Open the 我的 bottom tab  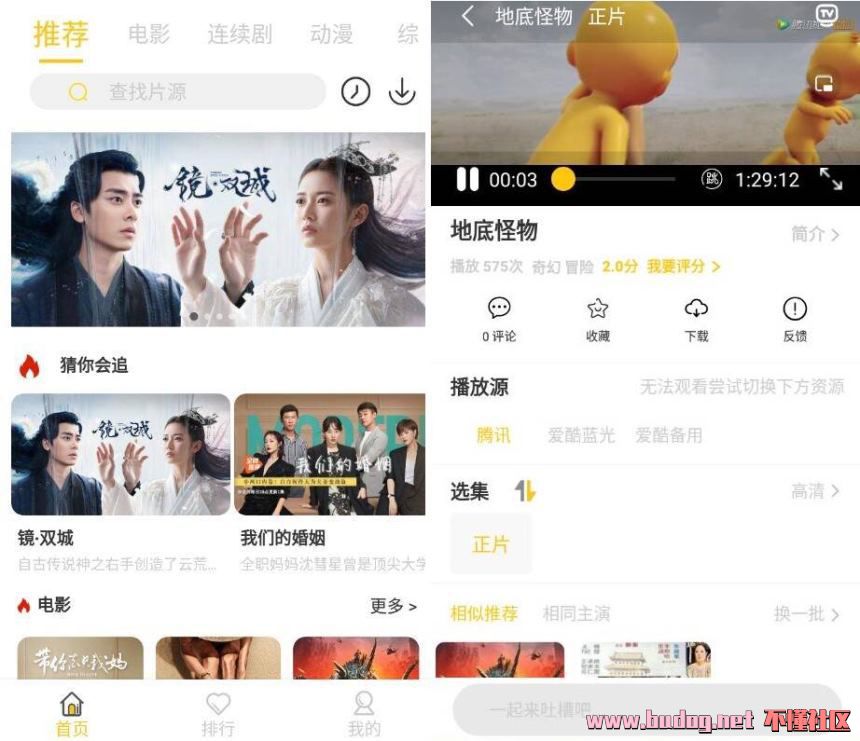pos(364,714)
